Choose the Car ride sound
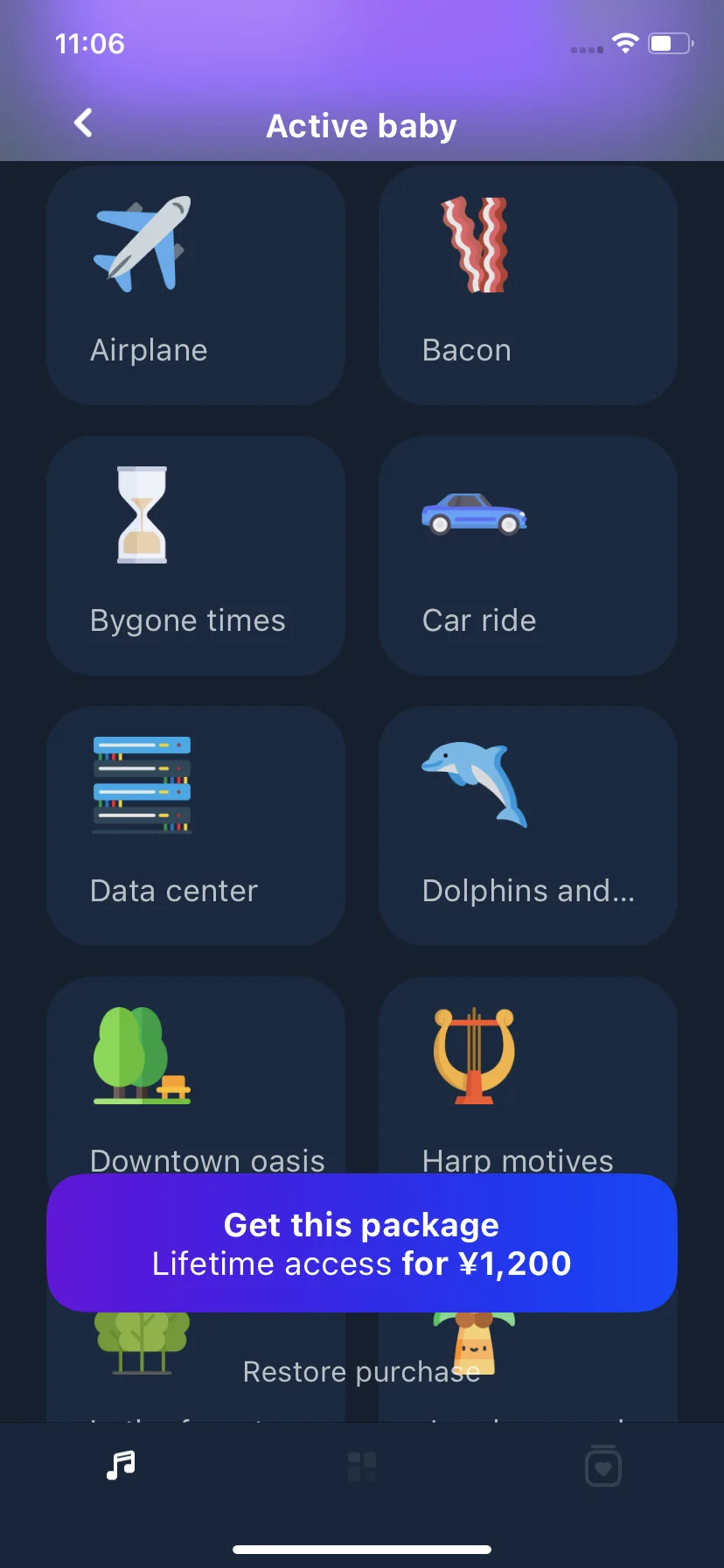 click(527, 555)
